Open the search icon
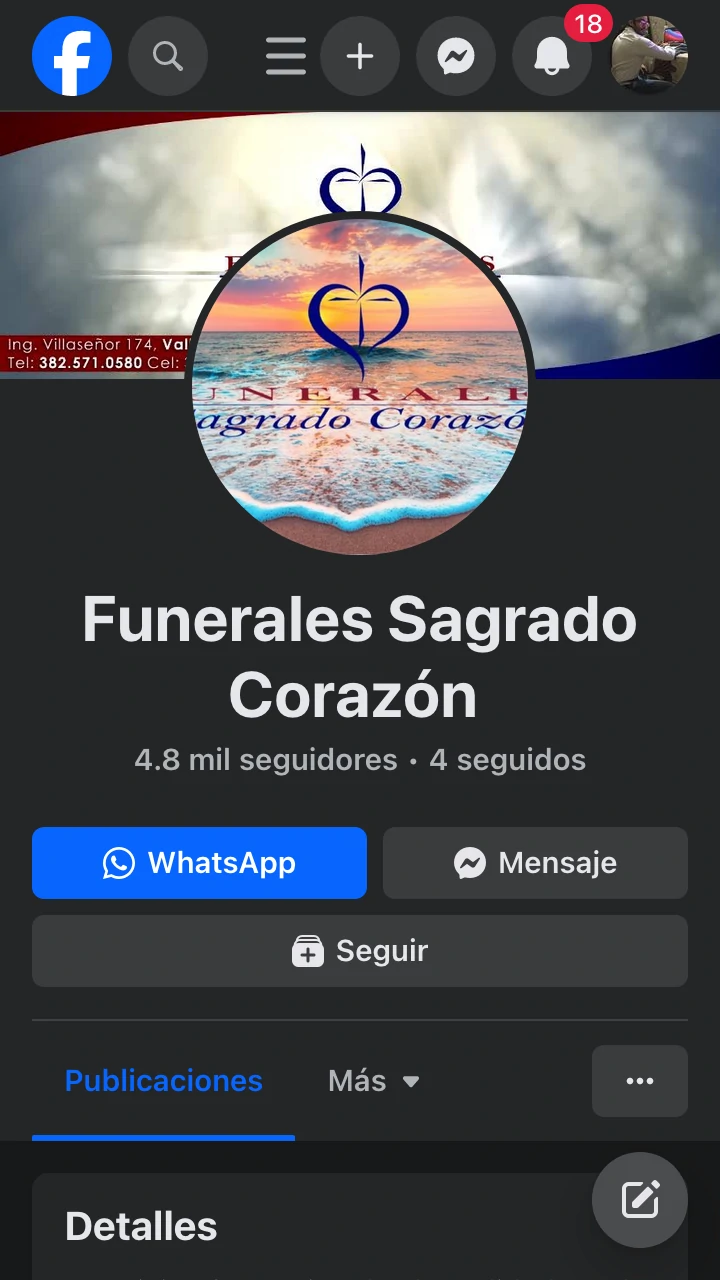Viewport: 720px width, 1280px height. pyautogui.click(x=168, y=56)
